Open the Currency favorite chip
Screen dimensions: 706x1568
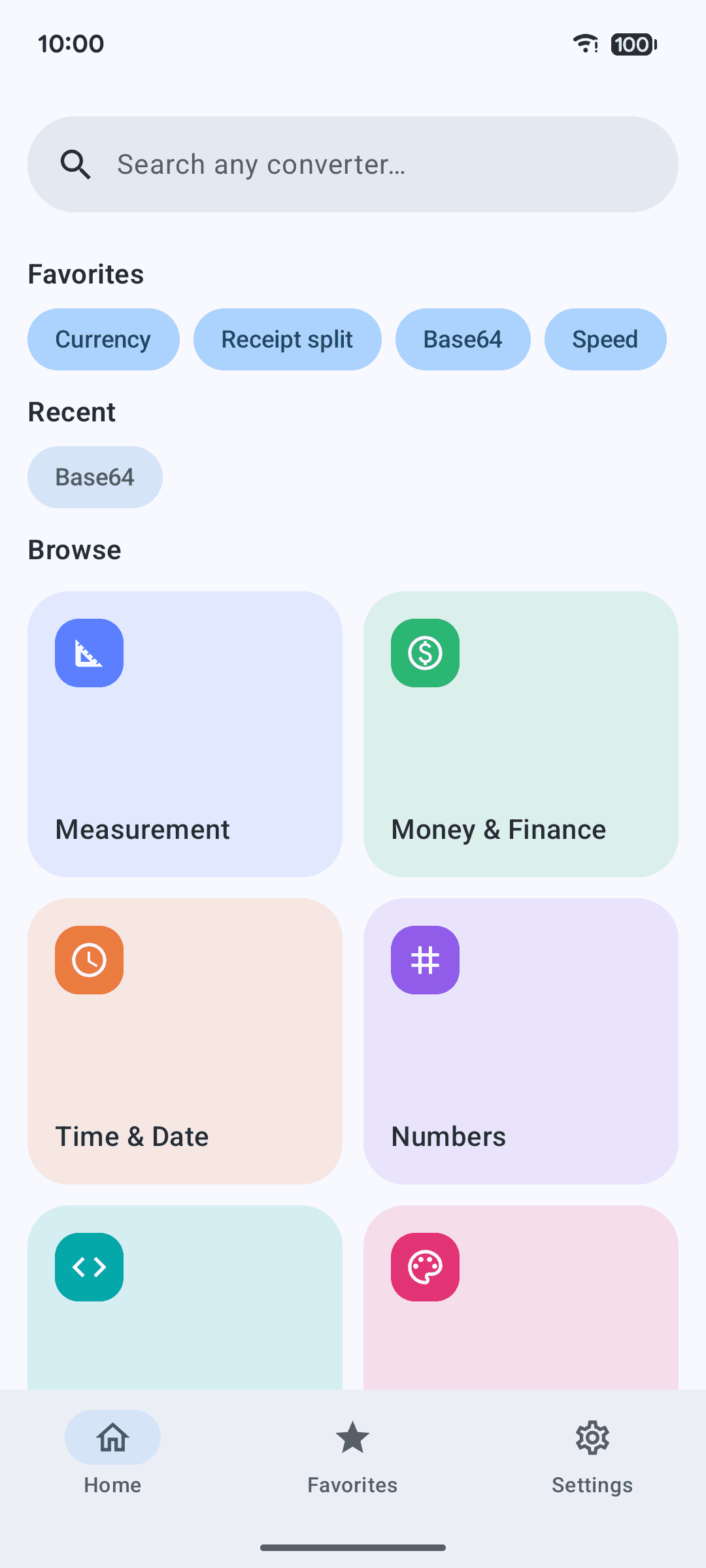pyautogui.click(x=103, y=339)
